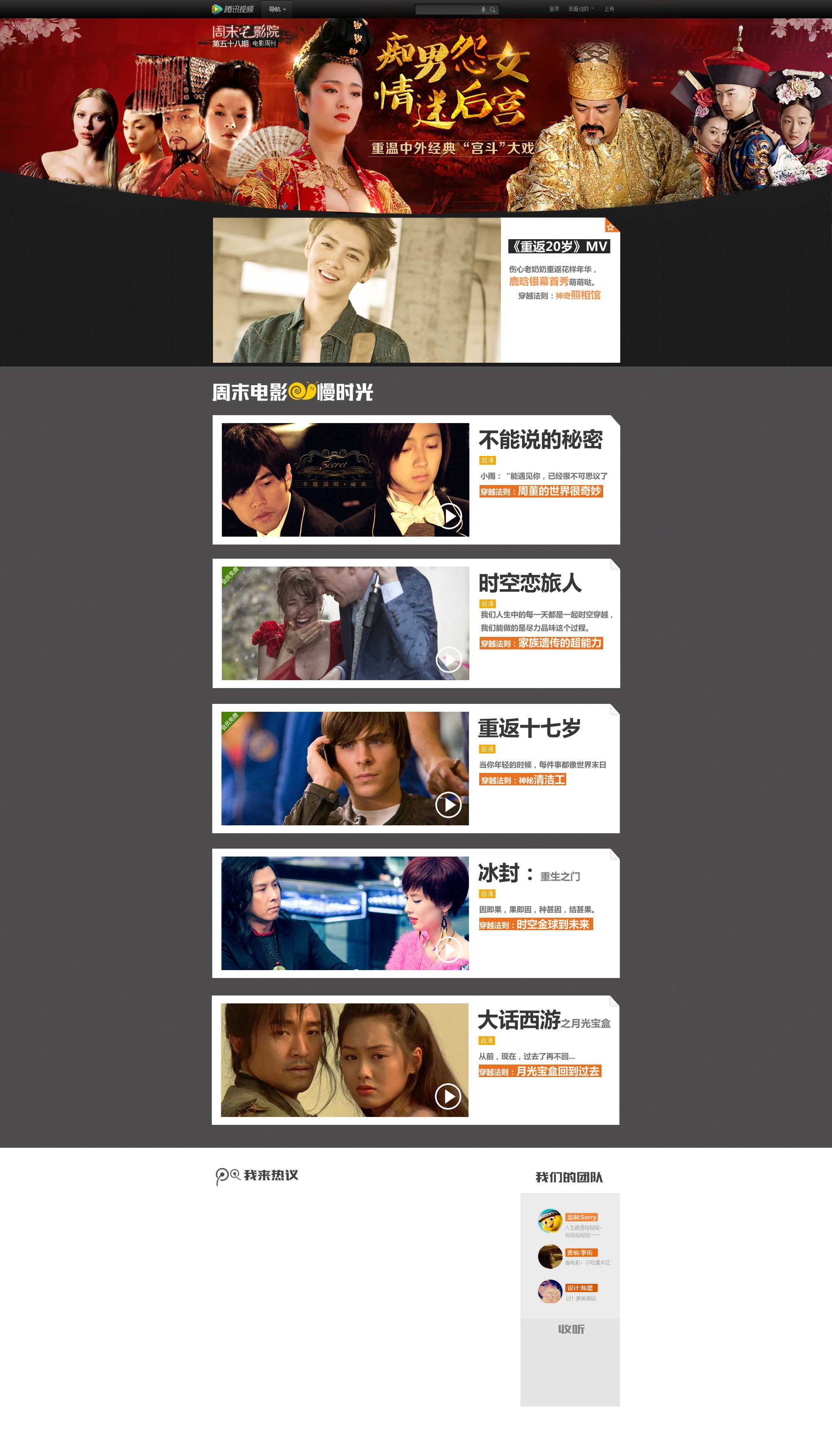Open the 导航 dropdown menu

pyautogui.click(x=277, y=9)
